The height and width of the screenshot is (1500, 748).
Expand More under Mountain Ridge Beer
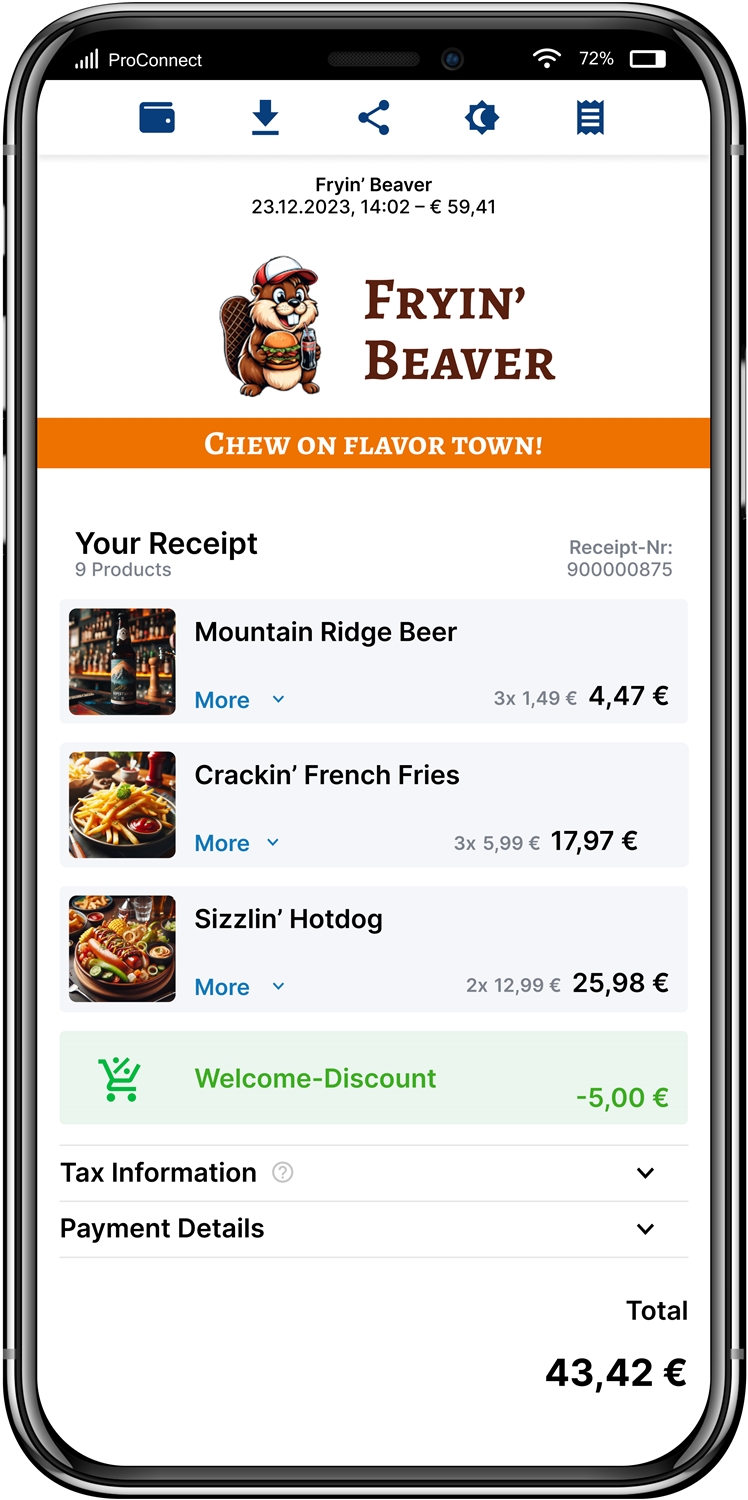[239, 700]
